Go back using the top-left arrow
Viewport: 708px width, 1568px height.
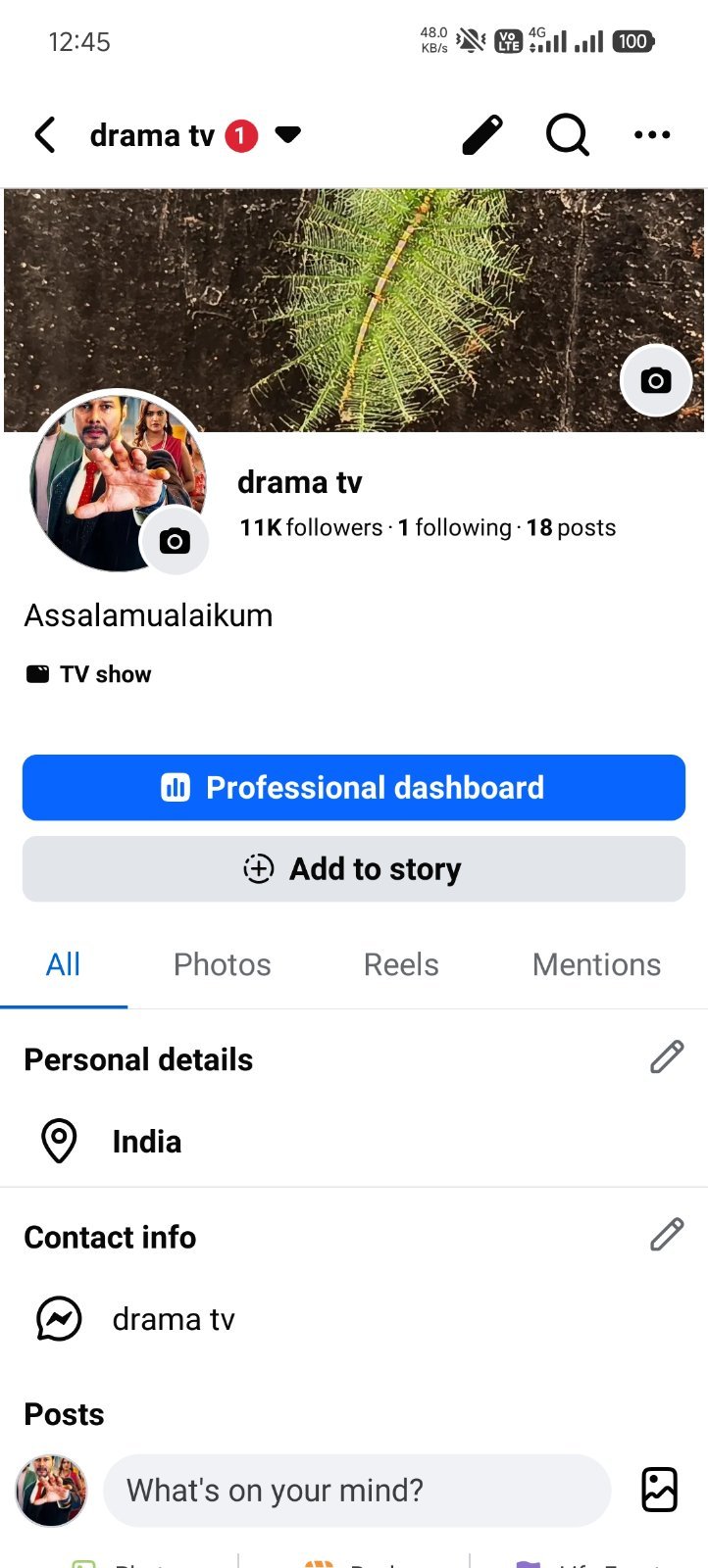pyautogui.click(x=45, y=135)
